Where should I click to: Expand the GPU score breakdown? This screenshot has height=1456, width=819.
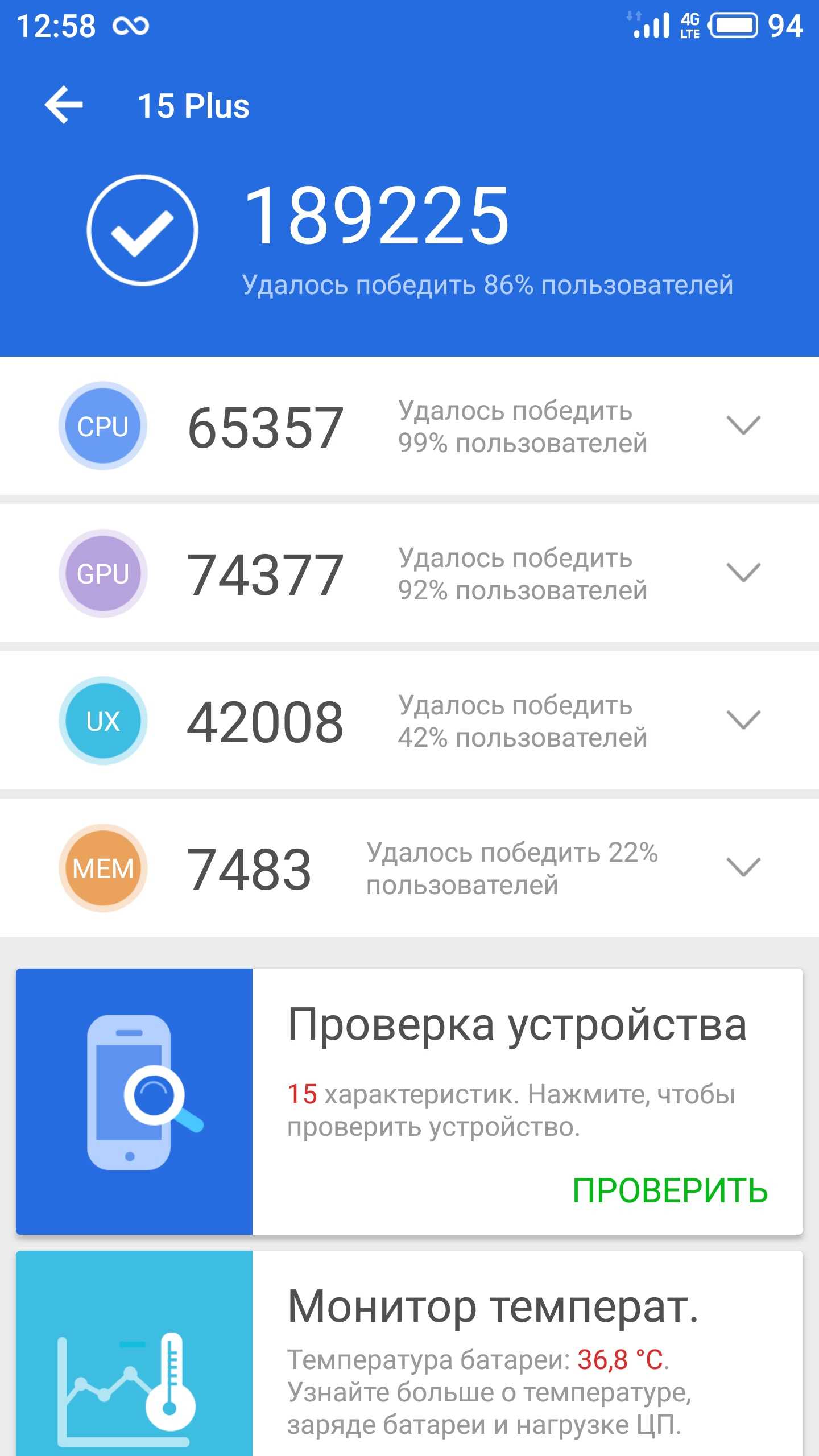(x=743, y=573)
